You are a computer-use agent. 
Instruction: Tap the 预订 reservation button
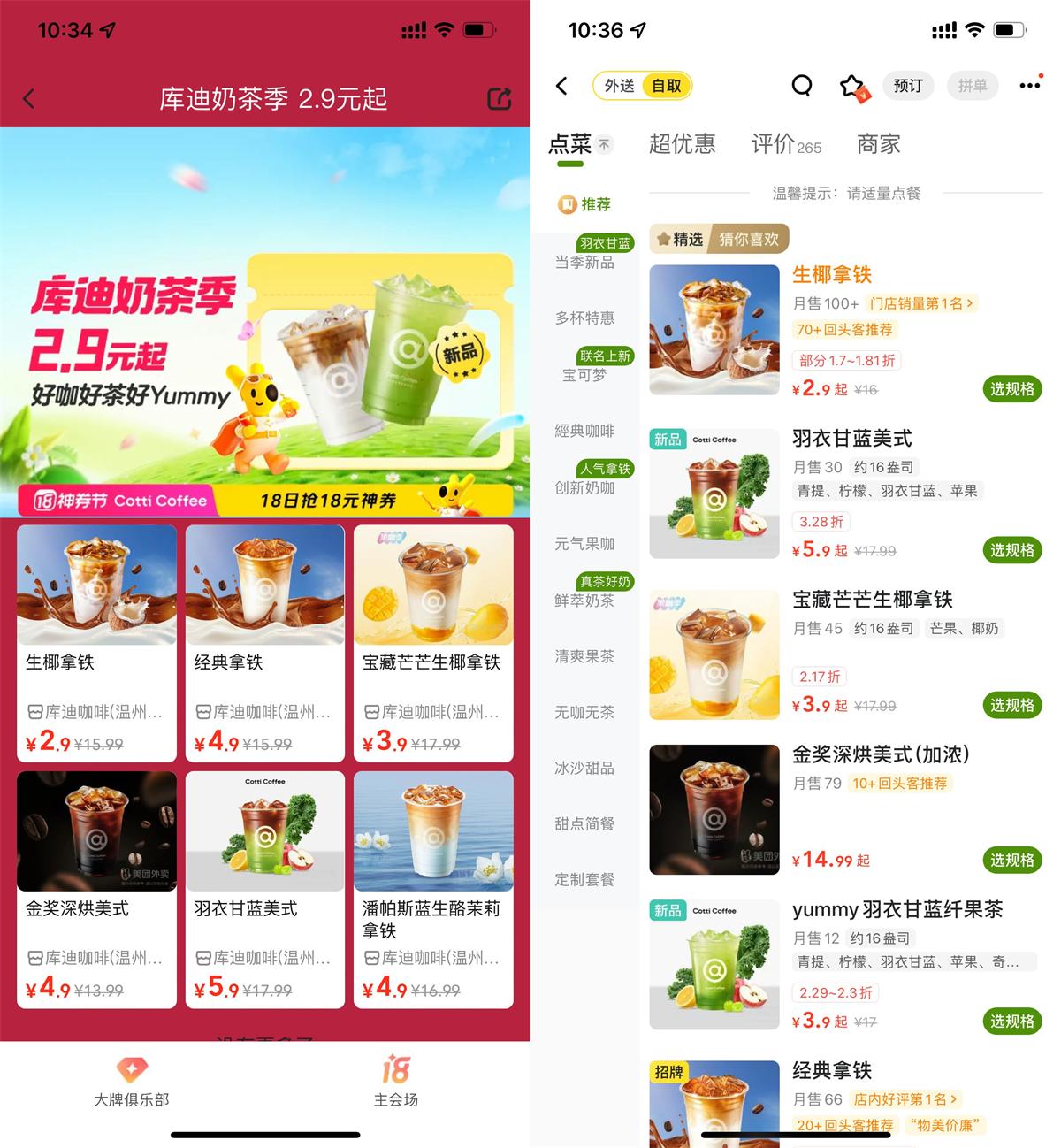coord(908,86)
